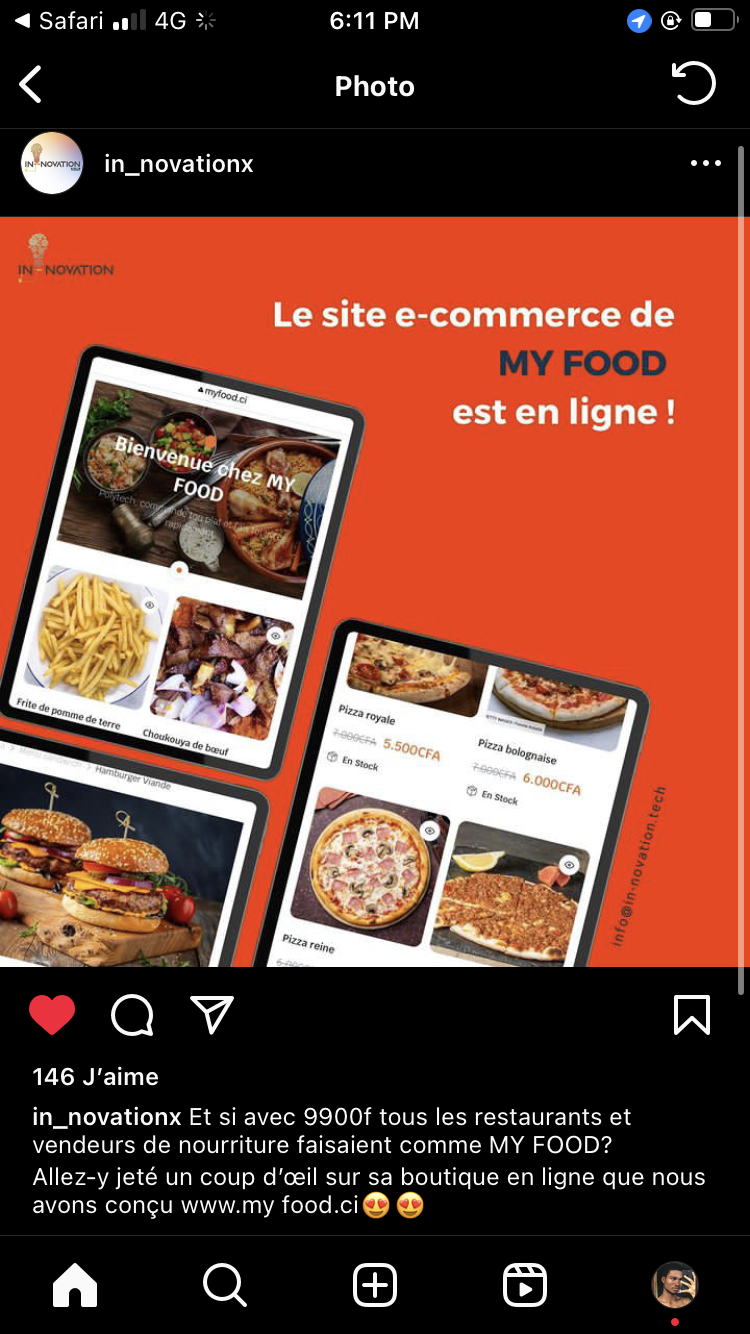The height and width of the screenshot is (1334, 750).
Task: Share the post via paper plane
Action: [211, 1015]
